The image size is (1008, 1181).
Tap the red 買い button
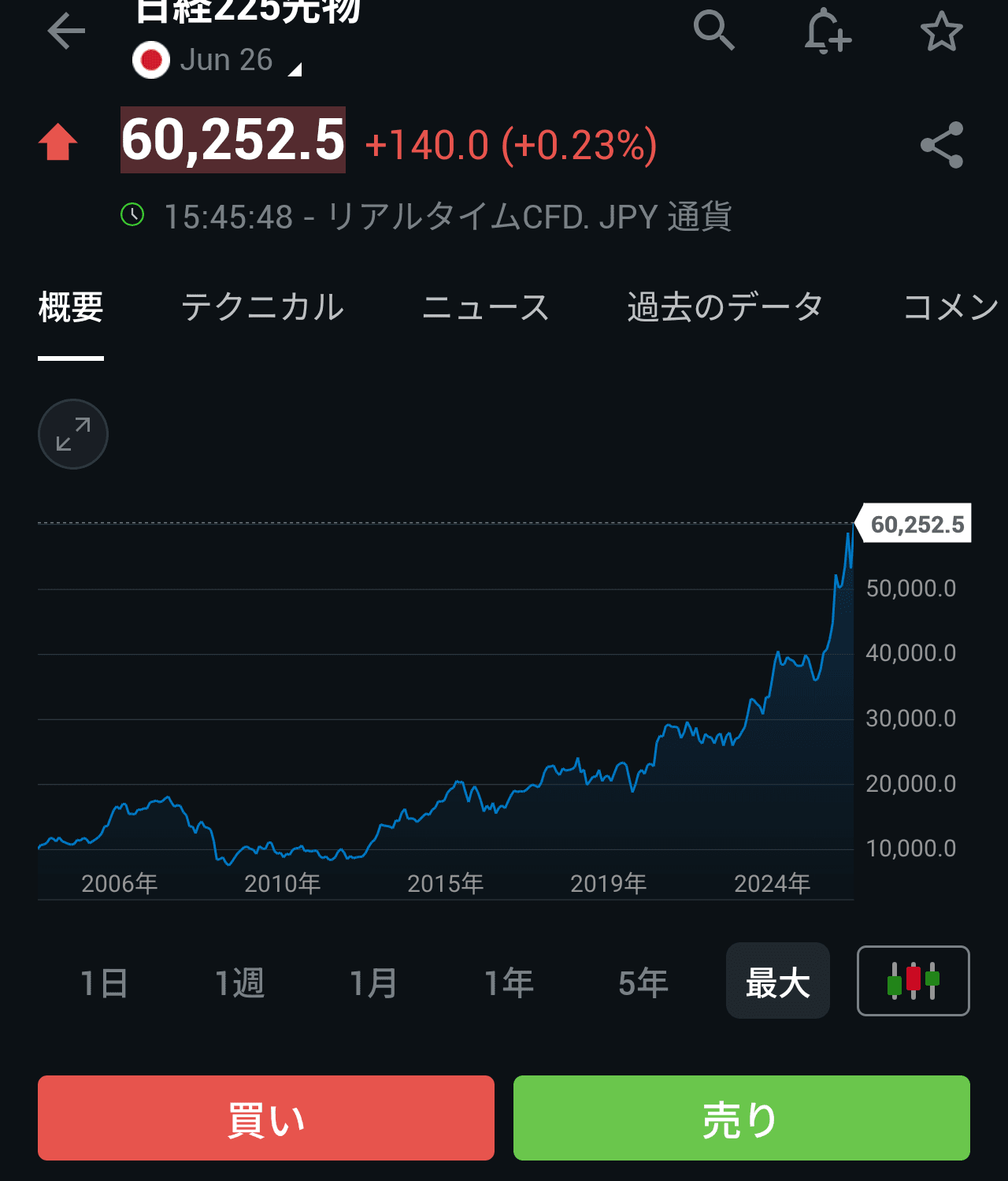pos(266,1118)
